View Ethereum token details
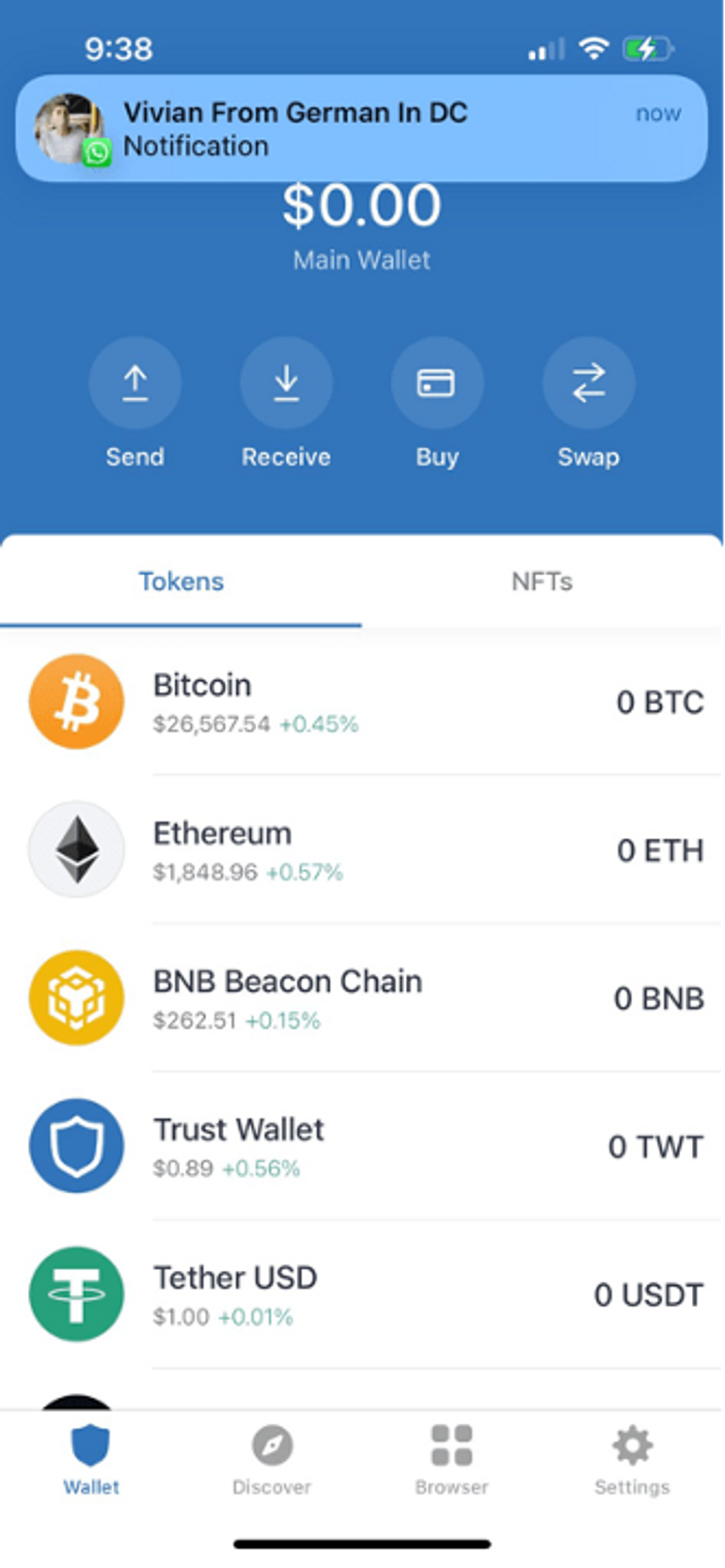The image size is (725, 1568). point(366,850)
